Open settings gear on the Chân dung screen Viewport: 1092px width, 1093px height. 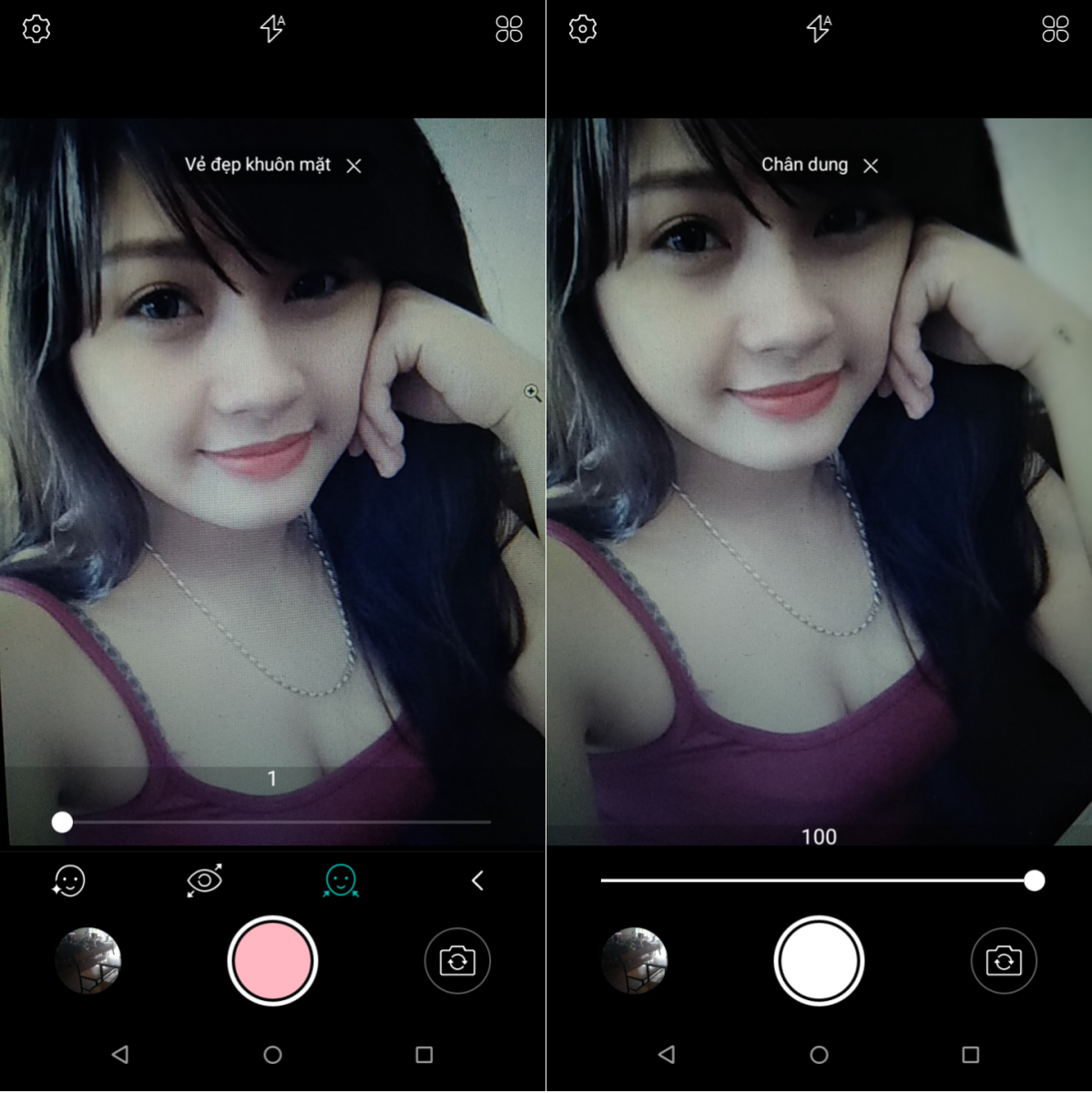581,28
